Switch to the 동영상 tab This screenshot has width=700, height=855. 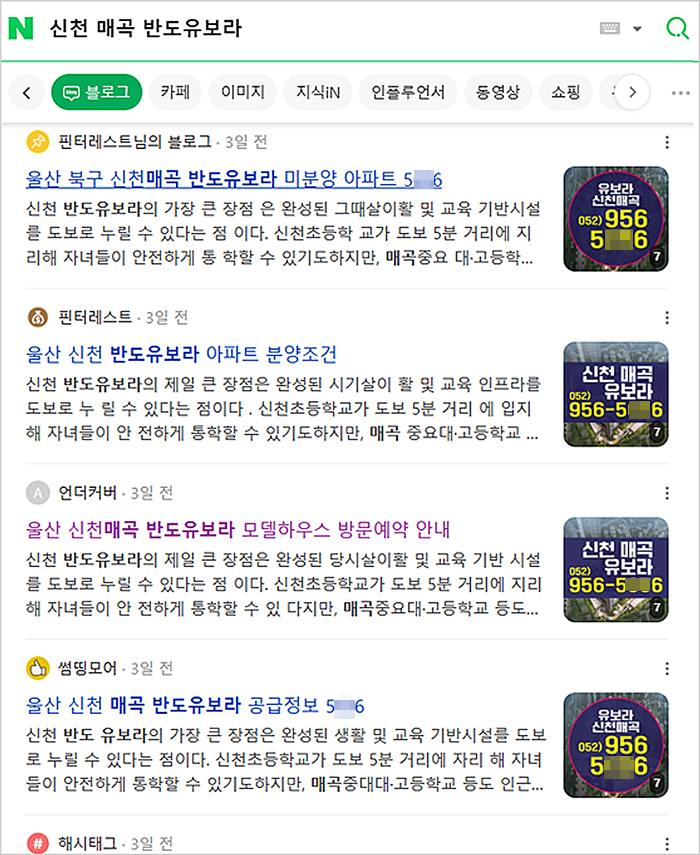coord(498,92)
